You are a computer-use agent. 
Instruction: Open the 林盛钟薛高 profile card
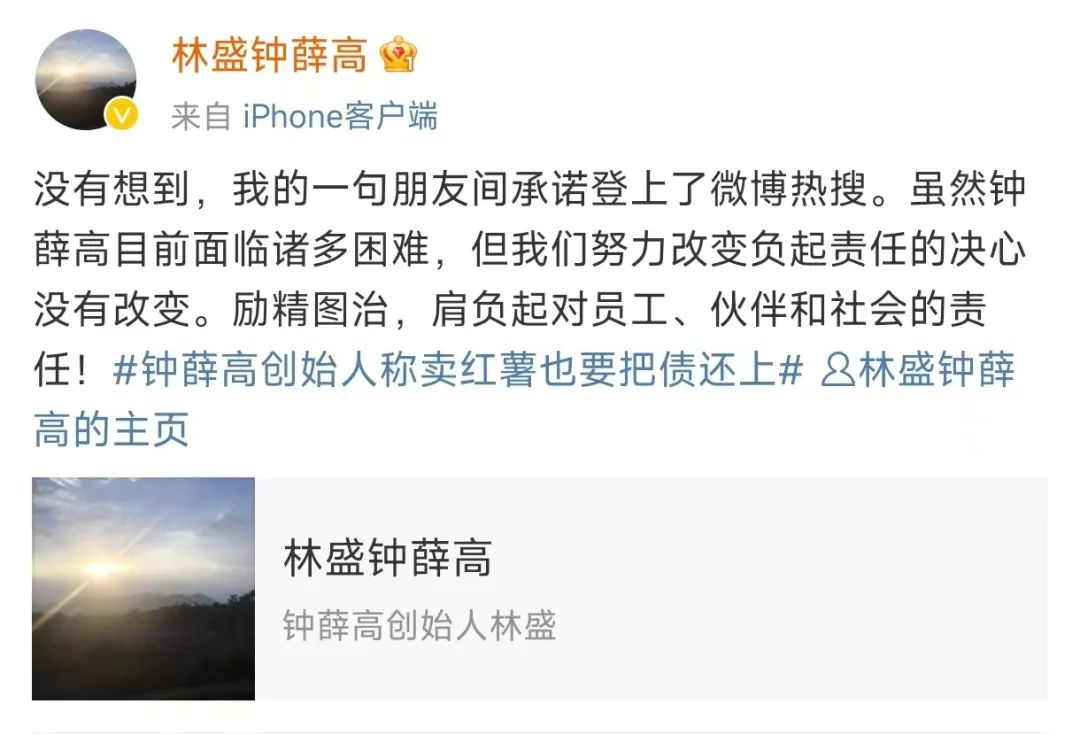pos(540,588)
